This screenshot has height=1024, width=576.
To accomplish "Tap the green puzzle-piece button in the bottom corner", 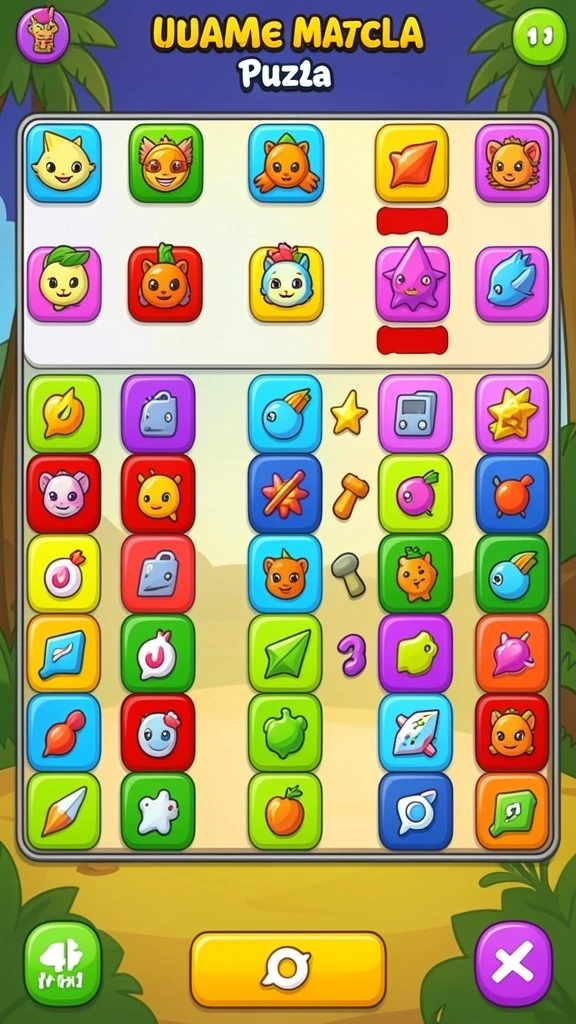I will (63, 964).
